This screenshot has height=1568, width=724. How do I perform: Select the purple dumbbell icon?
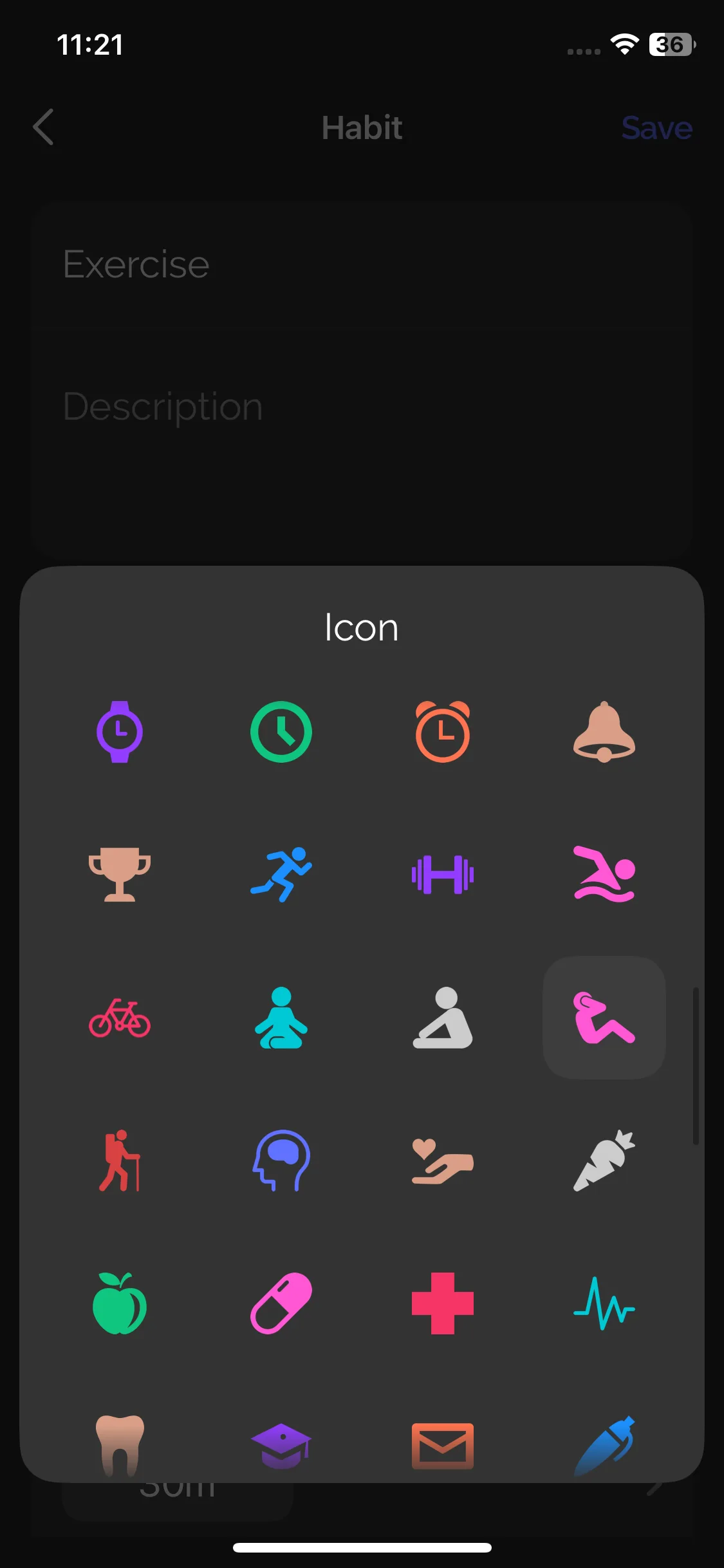tap(443, 875)
